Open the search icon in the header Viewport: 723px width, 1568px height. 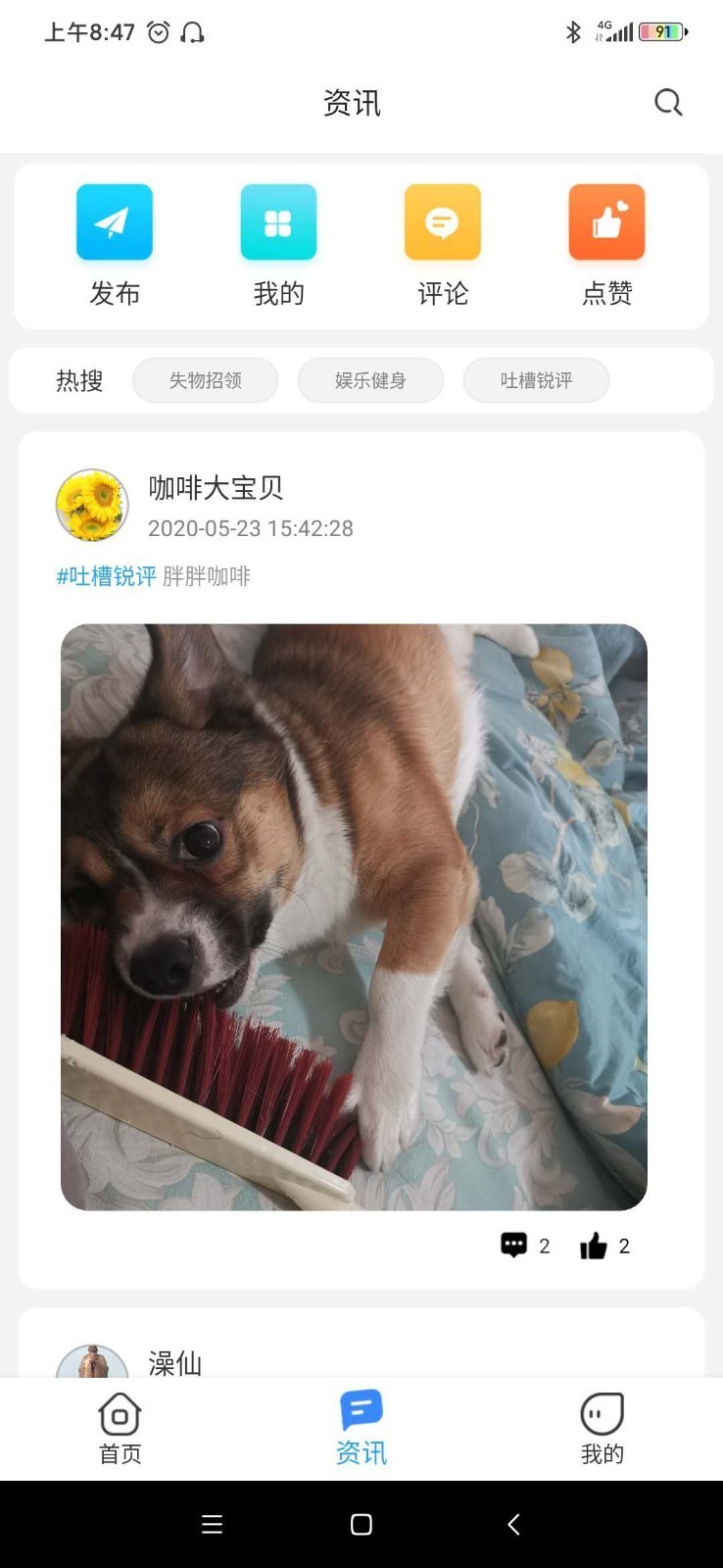[668, 103]
